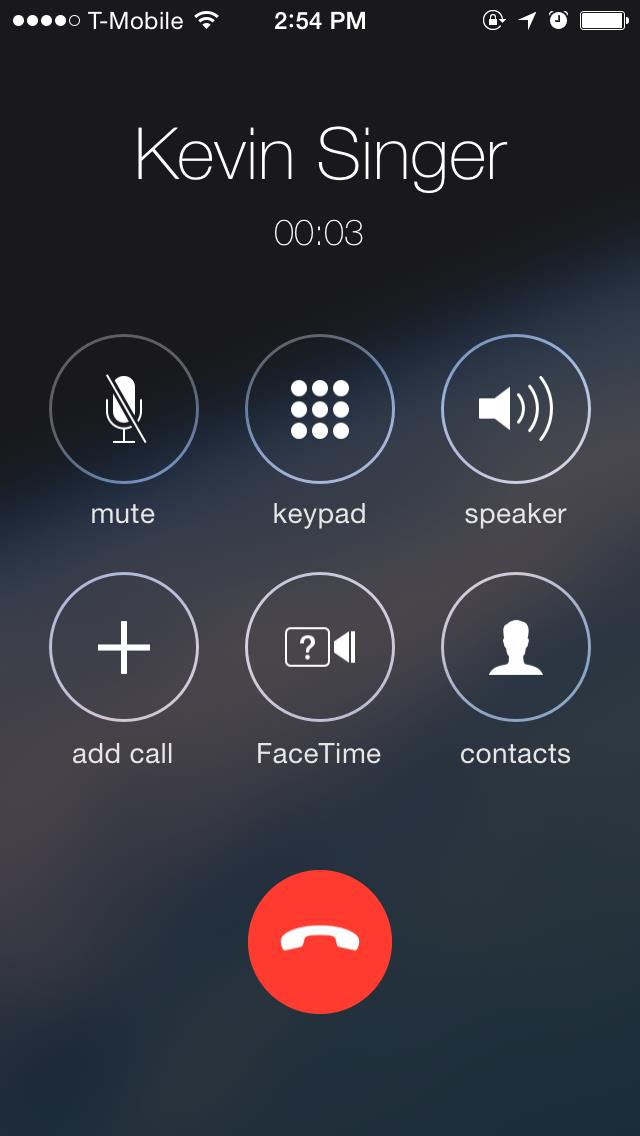
Task: End the call with Kevin Singer
Action: [320, 941]
